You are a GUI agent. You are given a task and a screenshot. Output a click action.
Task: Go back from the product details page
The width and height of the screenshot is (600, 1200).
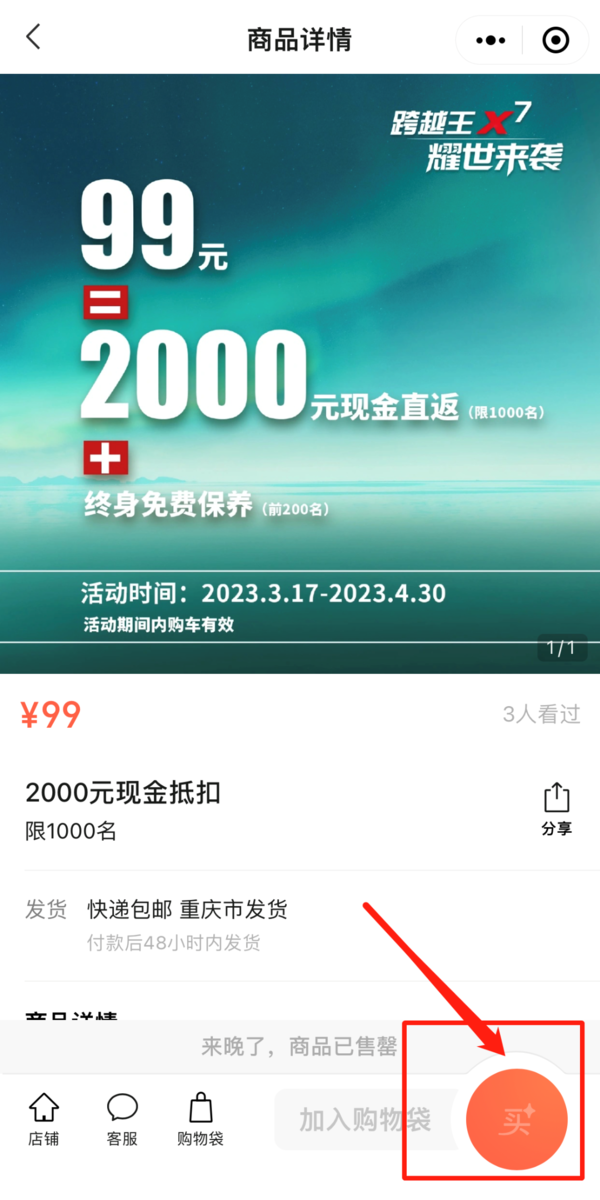click(x=34, y=38)
